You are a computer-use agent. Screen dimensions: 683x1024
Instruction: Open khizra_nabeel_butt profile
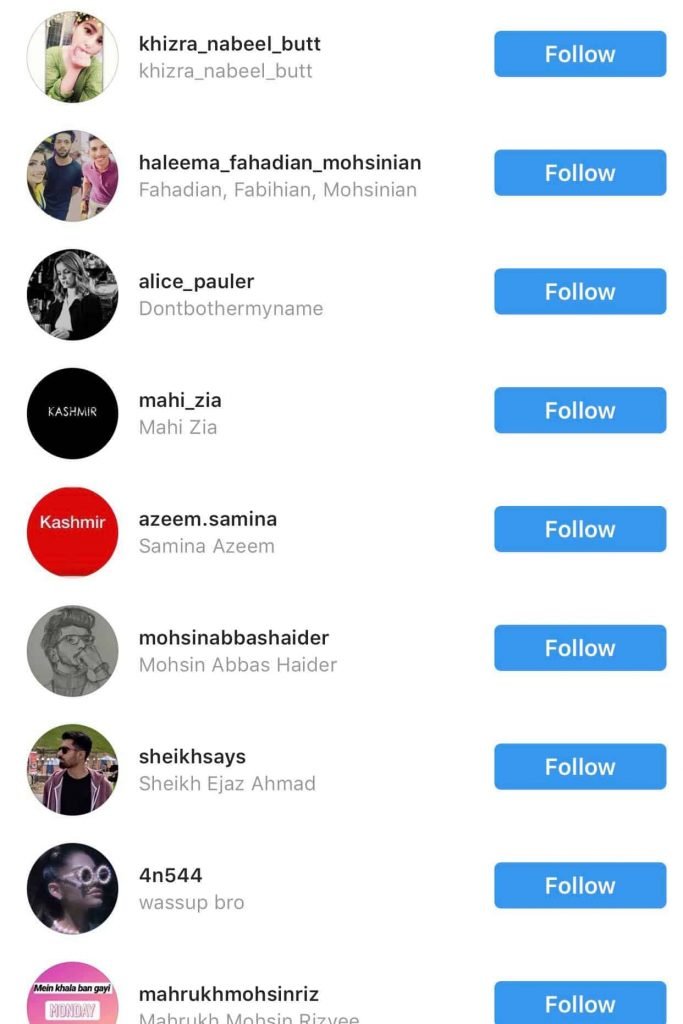(229, 45)
